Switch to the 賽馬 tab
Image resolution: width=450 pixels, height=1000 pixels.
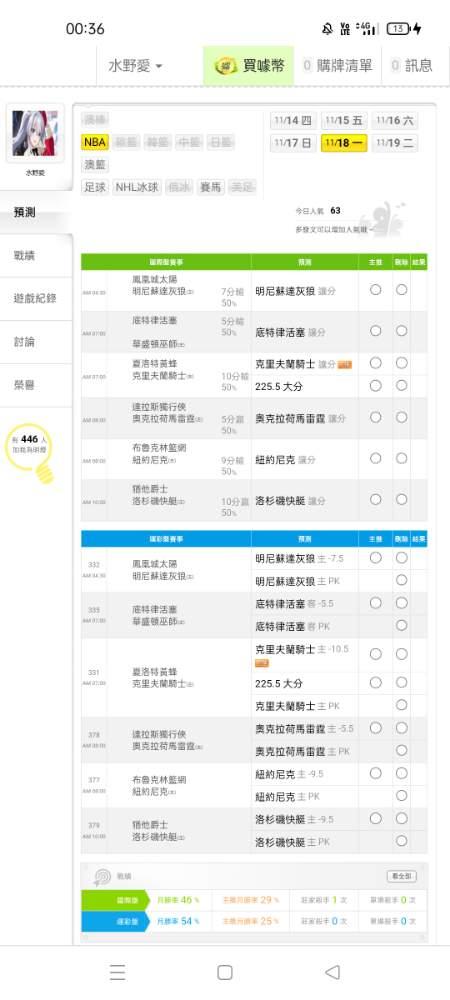coord(210,188)
